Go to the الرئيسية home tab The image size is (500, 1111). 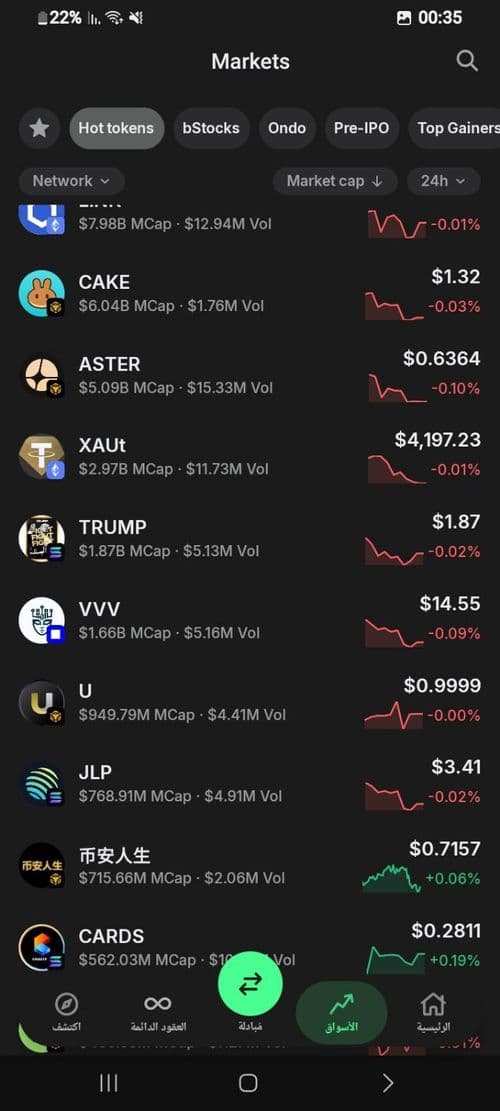(433, 1012)
